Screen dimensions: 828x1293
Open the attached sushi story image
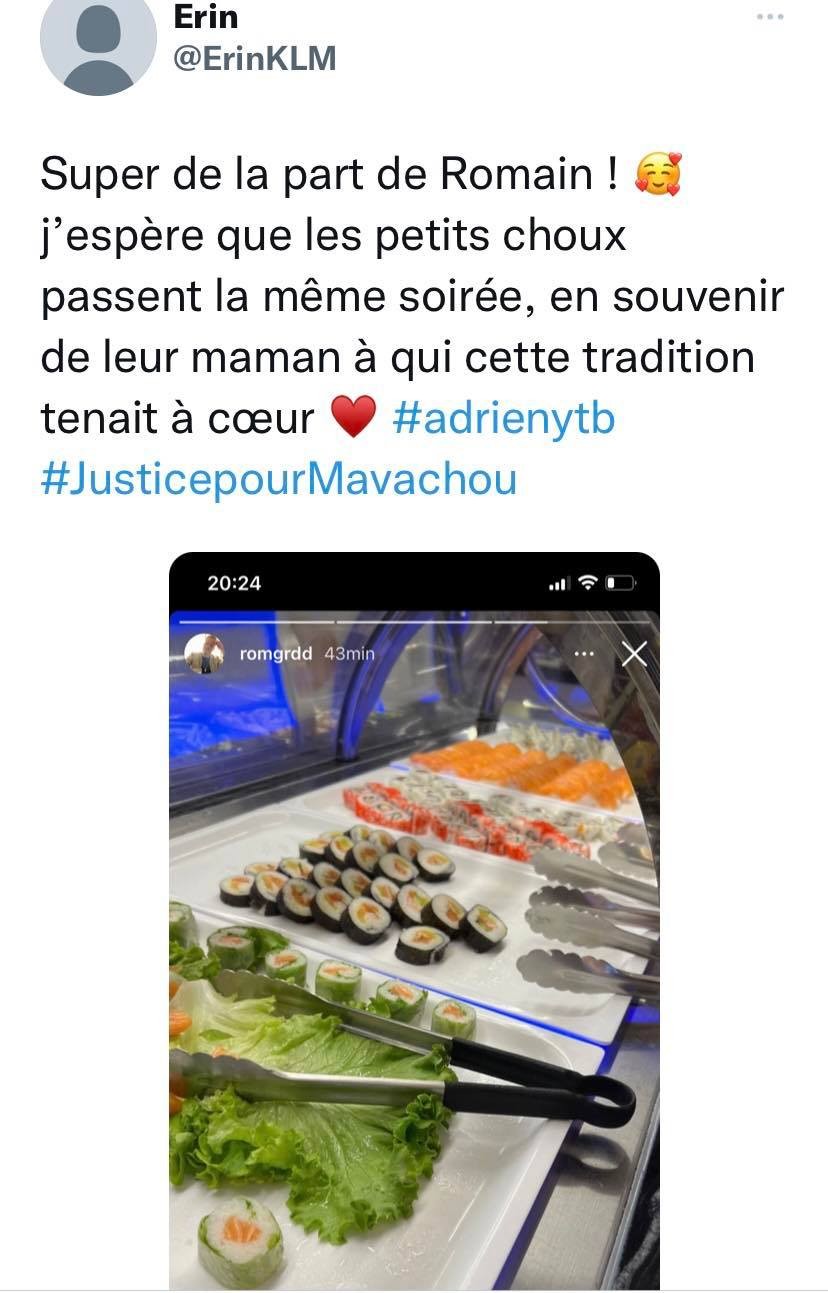(x=414, y=920)
